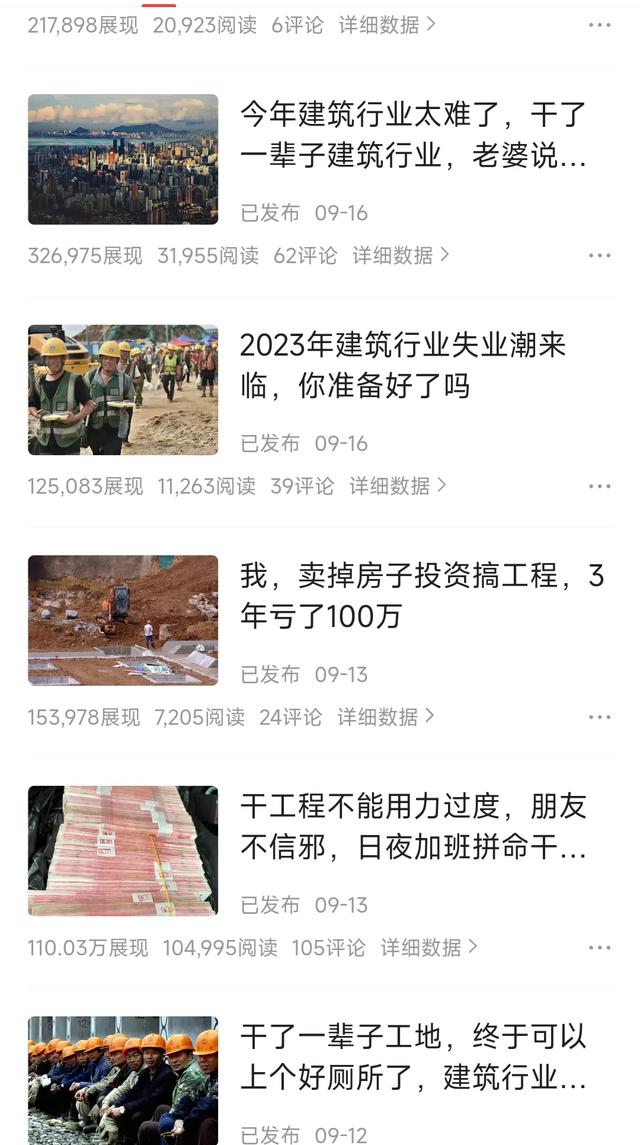
Task: Open the article 干工程不能用力过度
Action: point(413,827)
